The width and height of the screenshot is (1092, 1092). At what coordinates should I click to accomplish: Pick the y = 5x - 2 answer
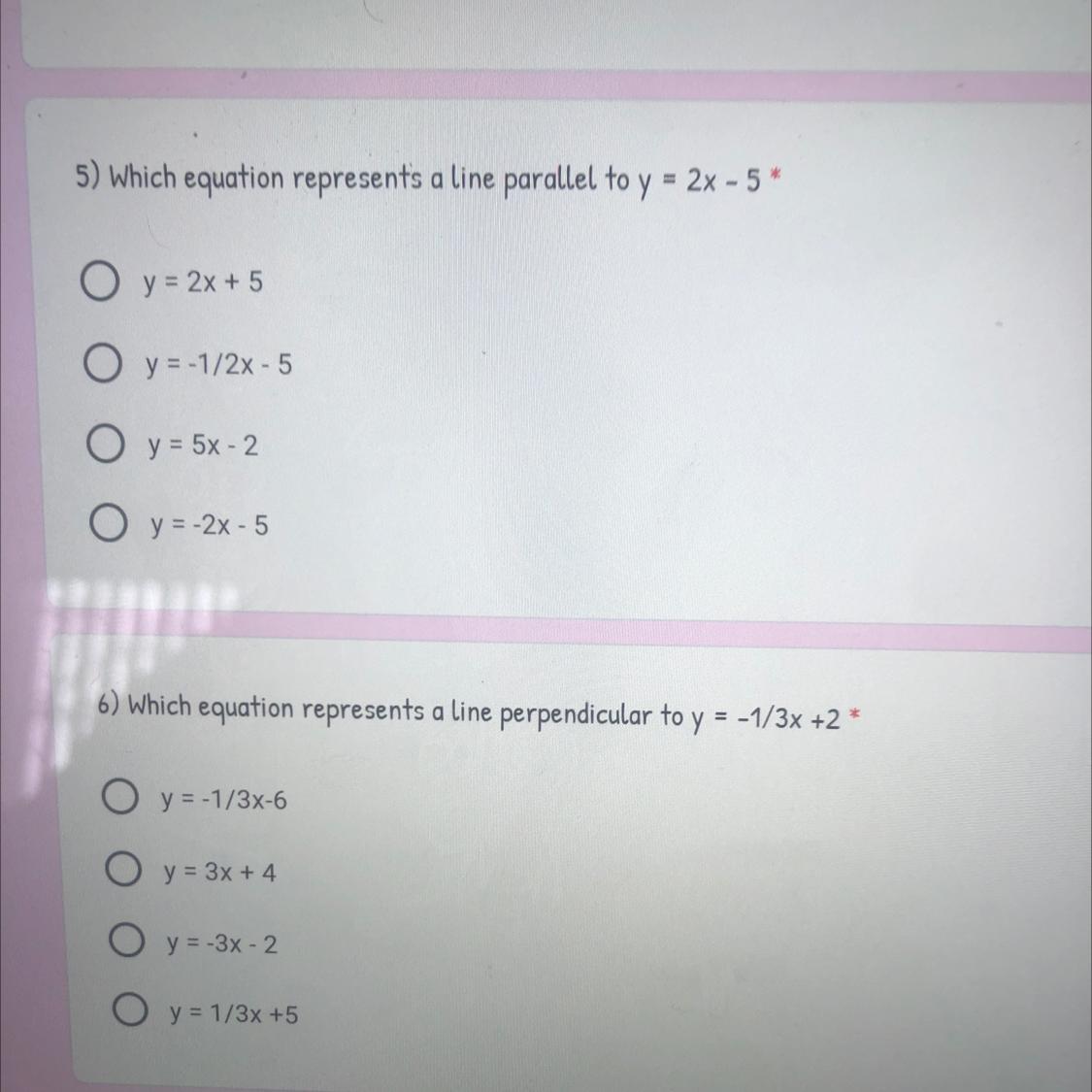[105, 446]
